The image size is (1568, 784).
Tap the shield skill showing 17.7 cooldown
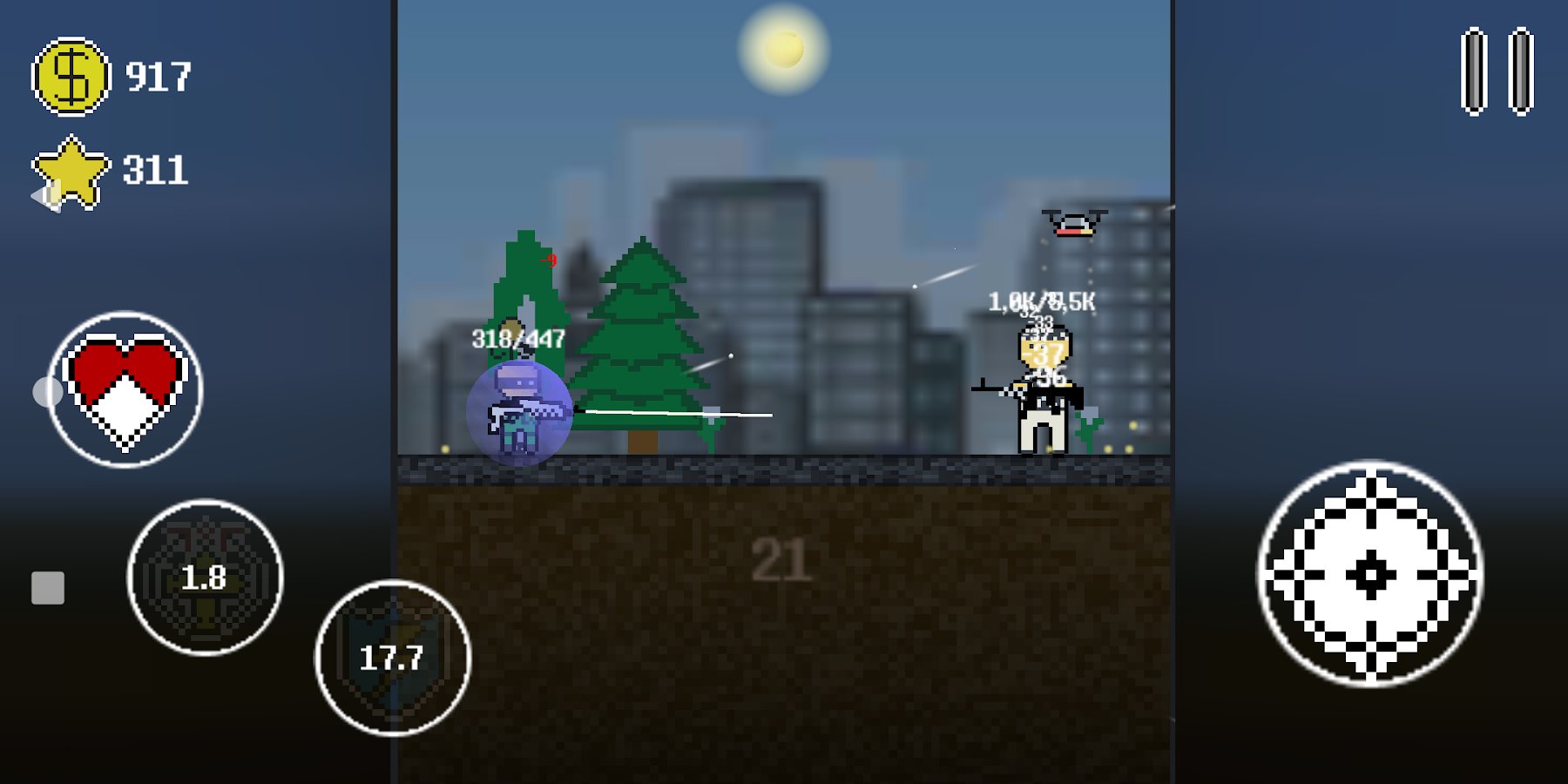click(x=392, y=658)
